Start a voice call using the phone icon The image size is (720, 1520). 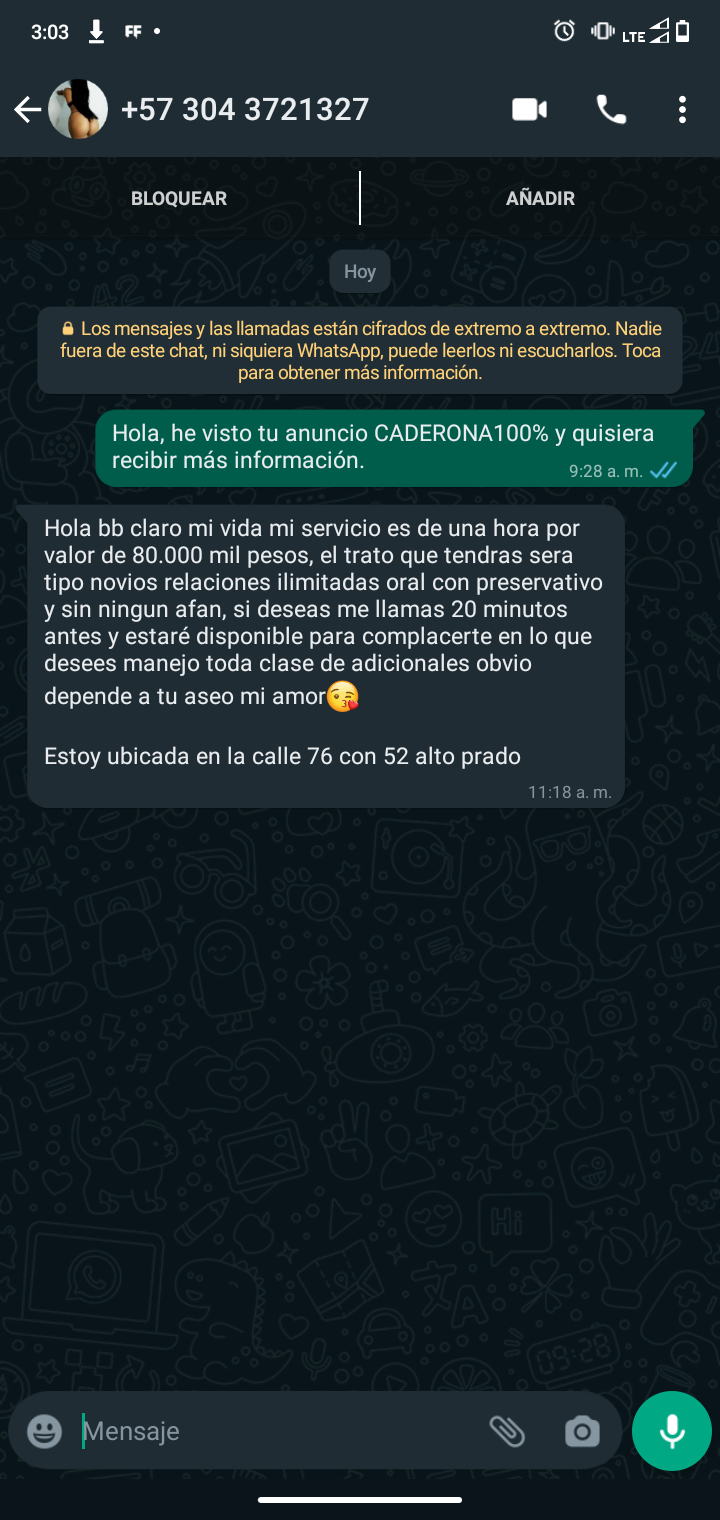coord(611,109)
